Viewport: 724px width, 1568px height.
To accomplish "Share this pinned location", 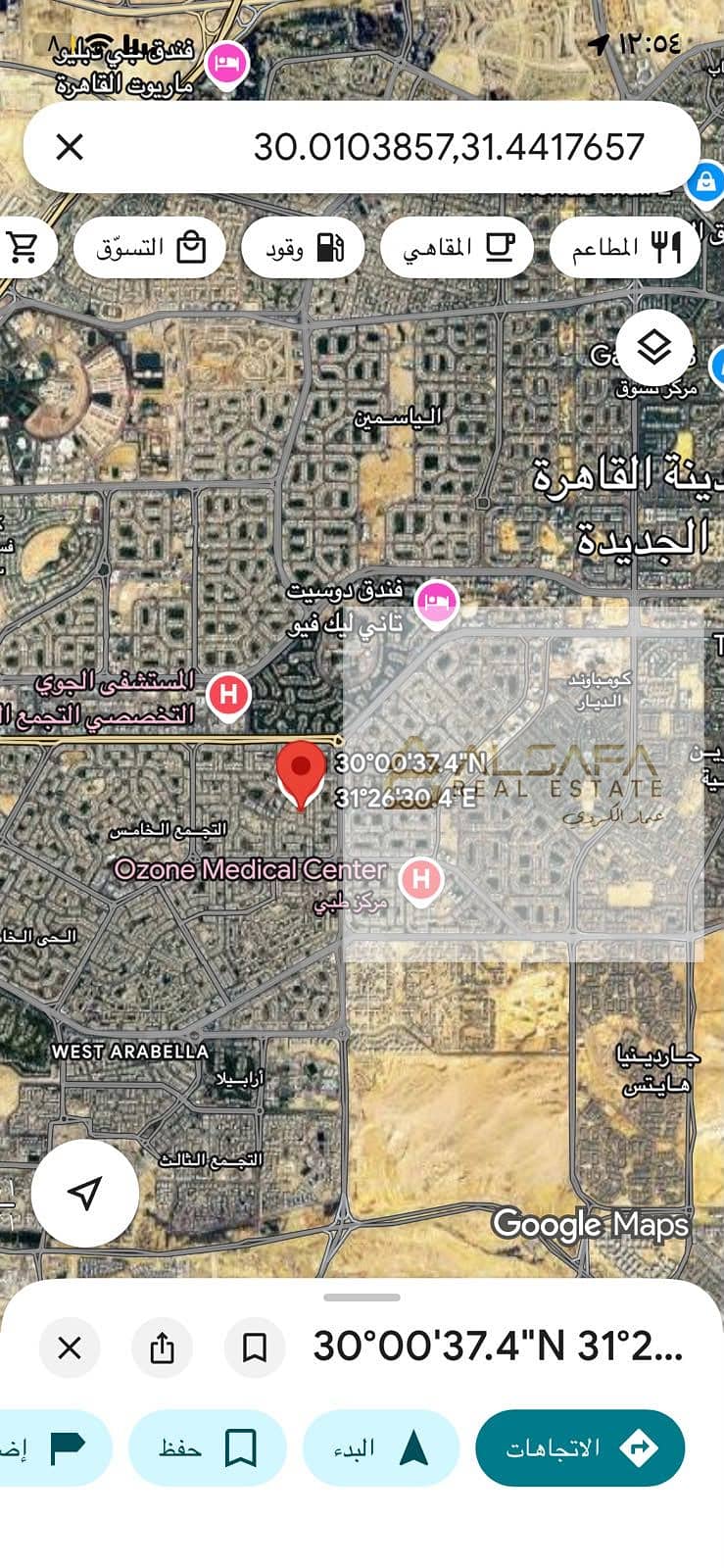I will pos(162,1347).
